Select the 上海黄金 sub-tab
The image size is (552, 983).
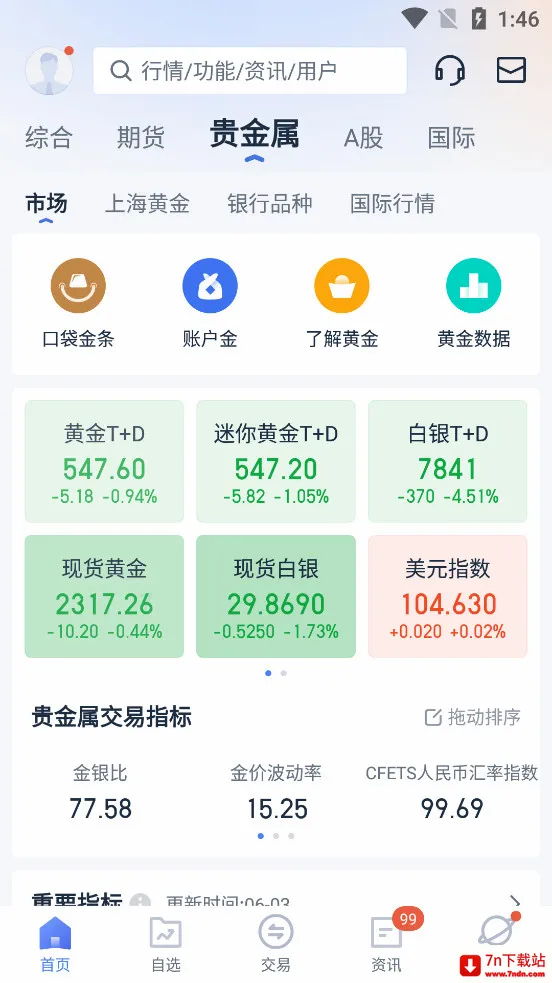pos(147,204)
